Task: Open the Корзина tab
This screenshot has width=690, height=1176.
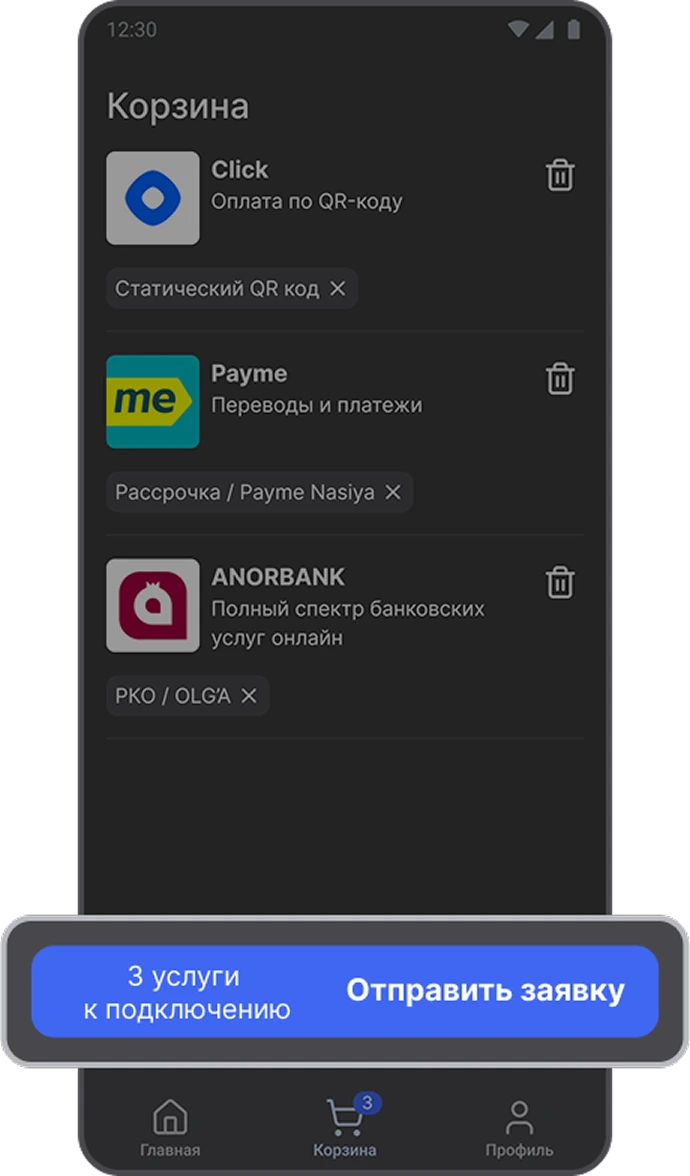Action: point(345,1127)
